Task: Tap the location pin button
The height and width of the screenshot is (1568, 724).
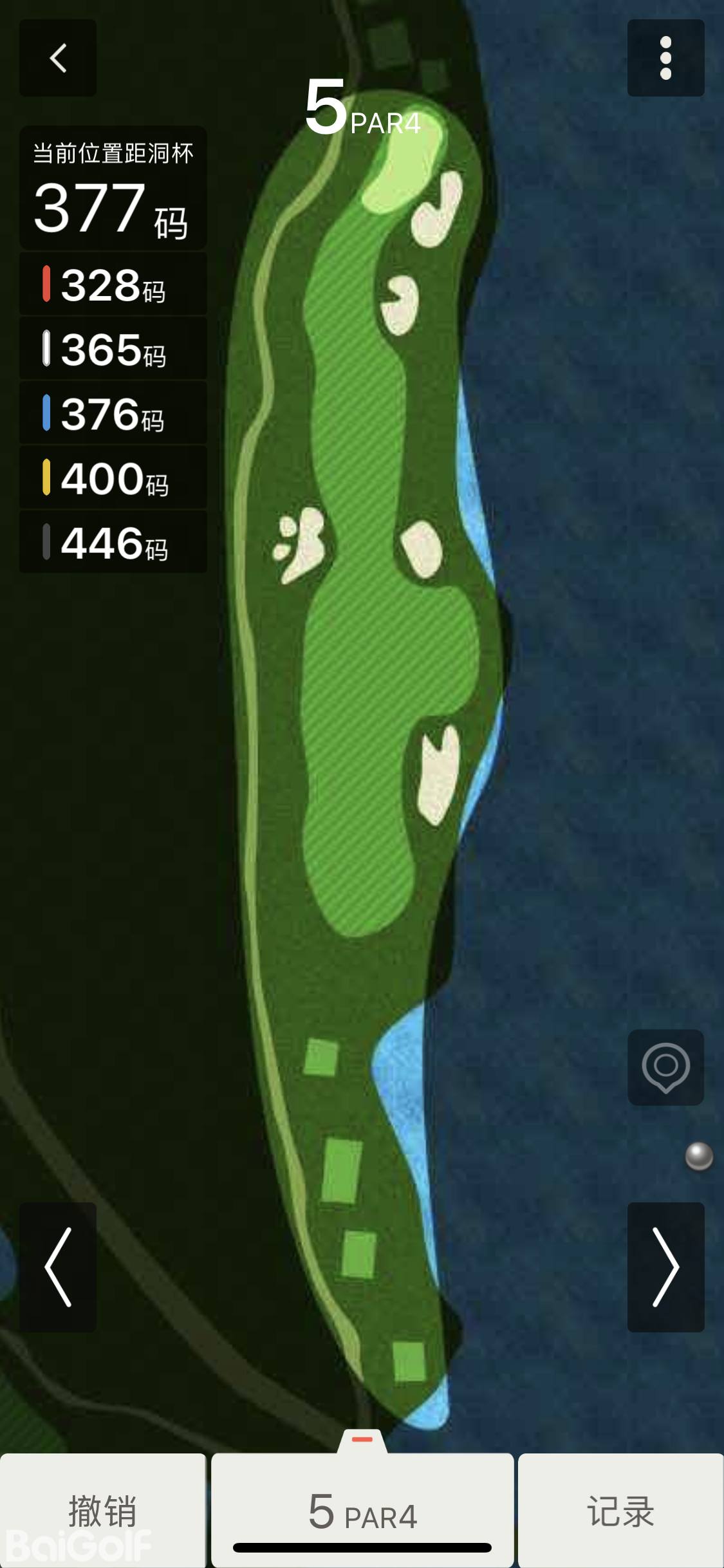Action: [665, 1067]
